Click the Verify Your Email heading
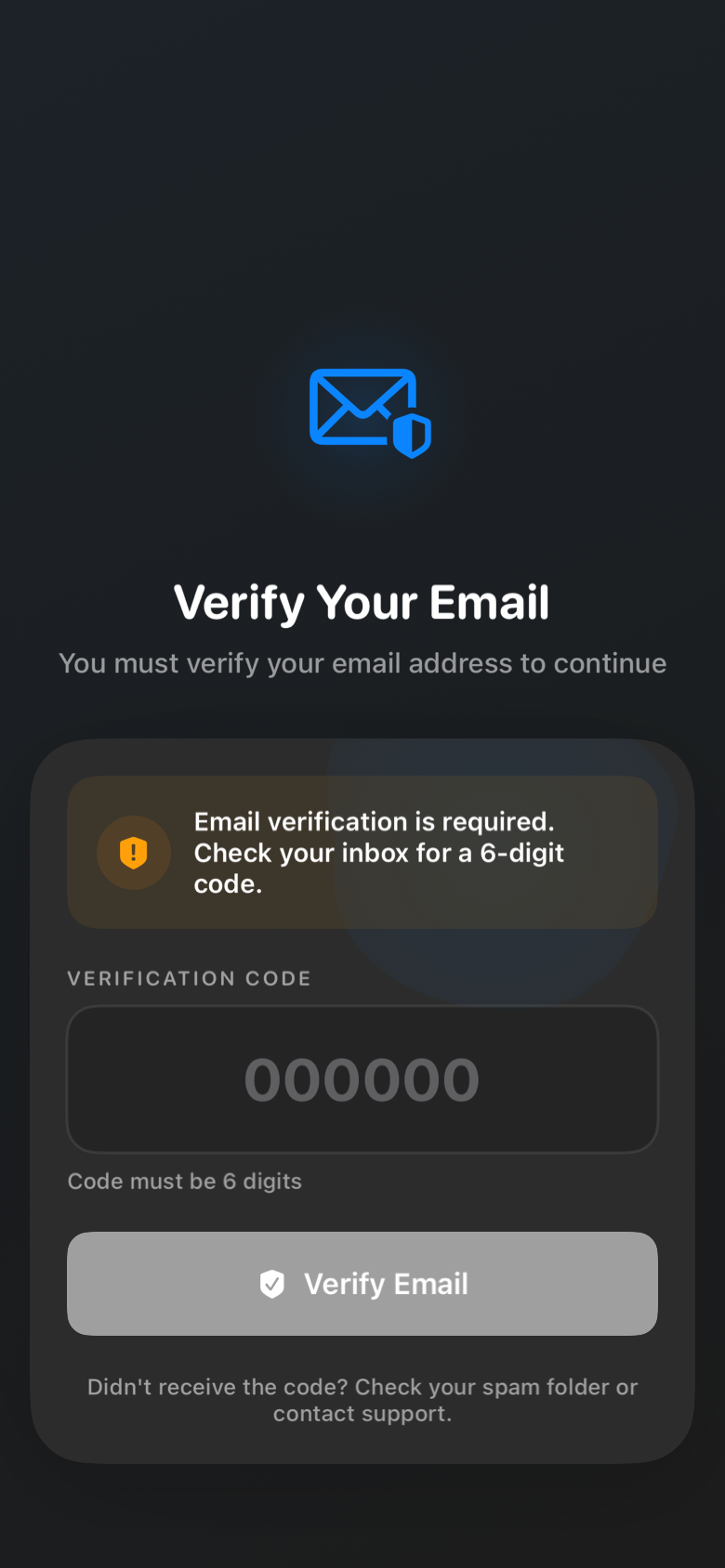 [362, 602]
